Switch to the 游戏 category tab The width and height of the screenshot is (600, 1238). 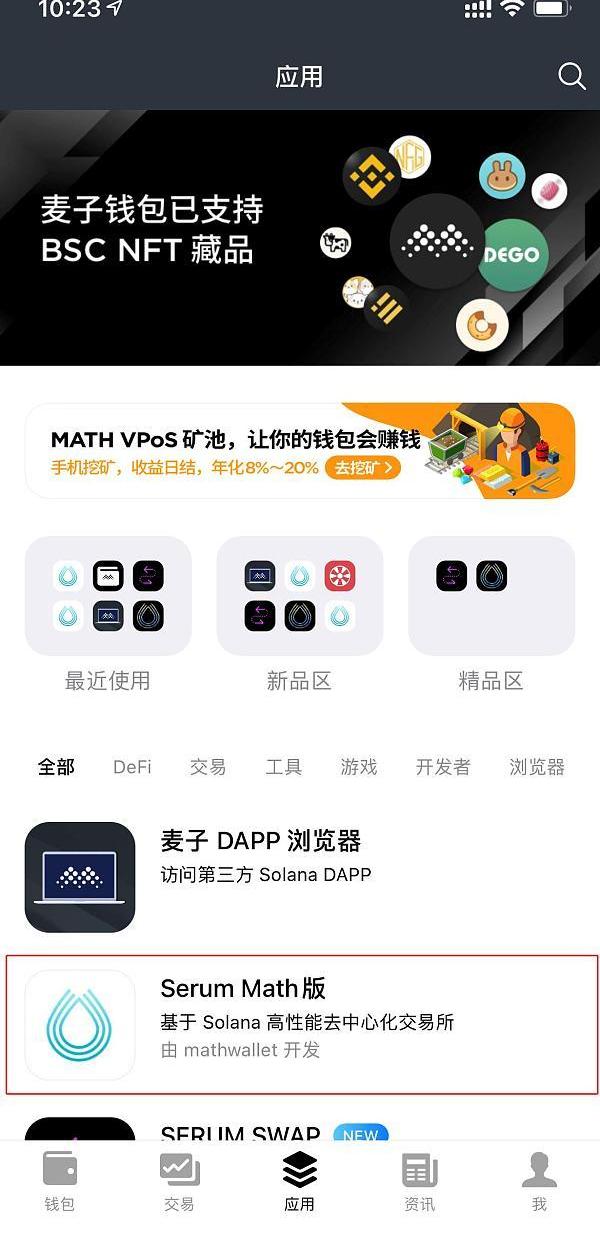(359, 767)
